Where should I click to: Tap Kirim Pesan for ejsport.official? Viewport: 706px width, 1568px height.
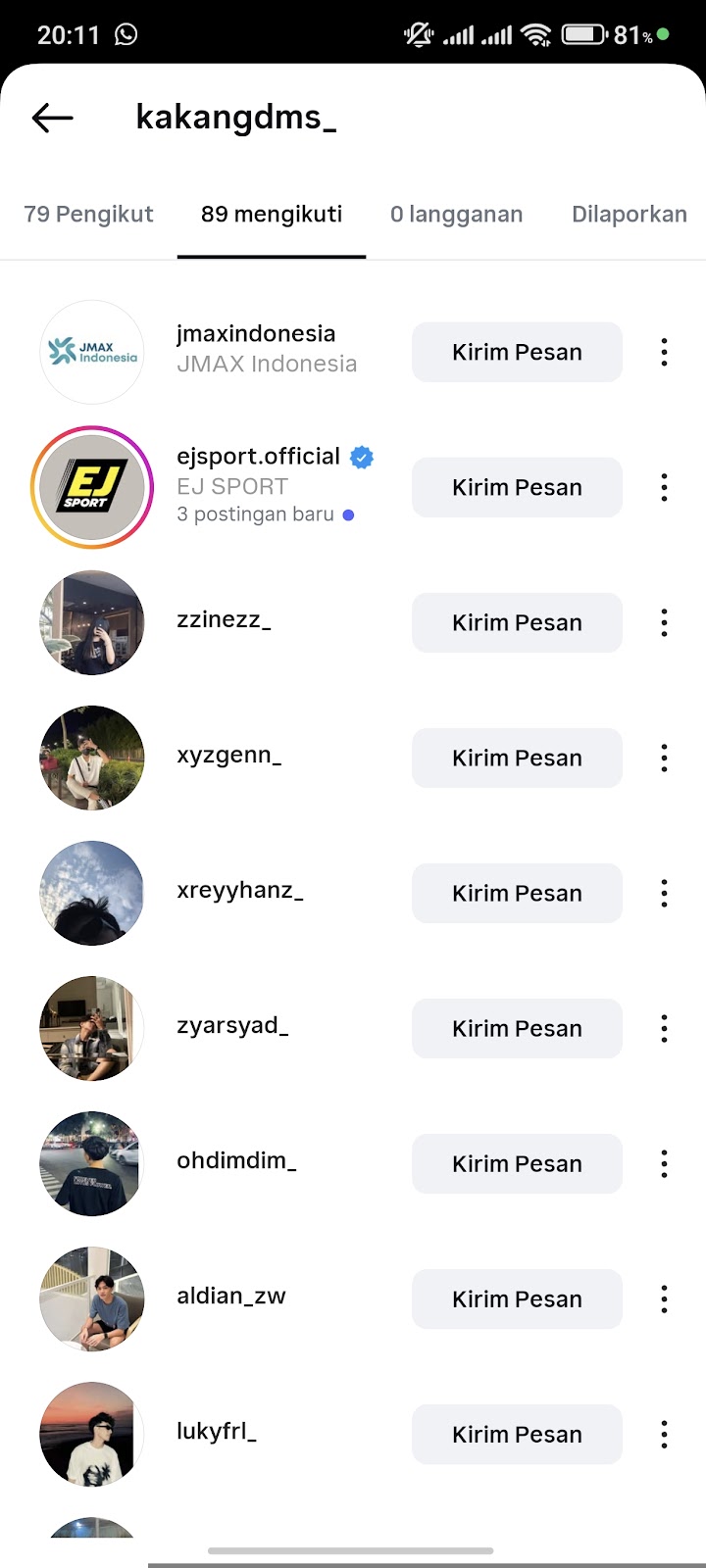(517, 487)
